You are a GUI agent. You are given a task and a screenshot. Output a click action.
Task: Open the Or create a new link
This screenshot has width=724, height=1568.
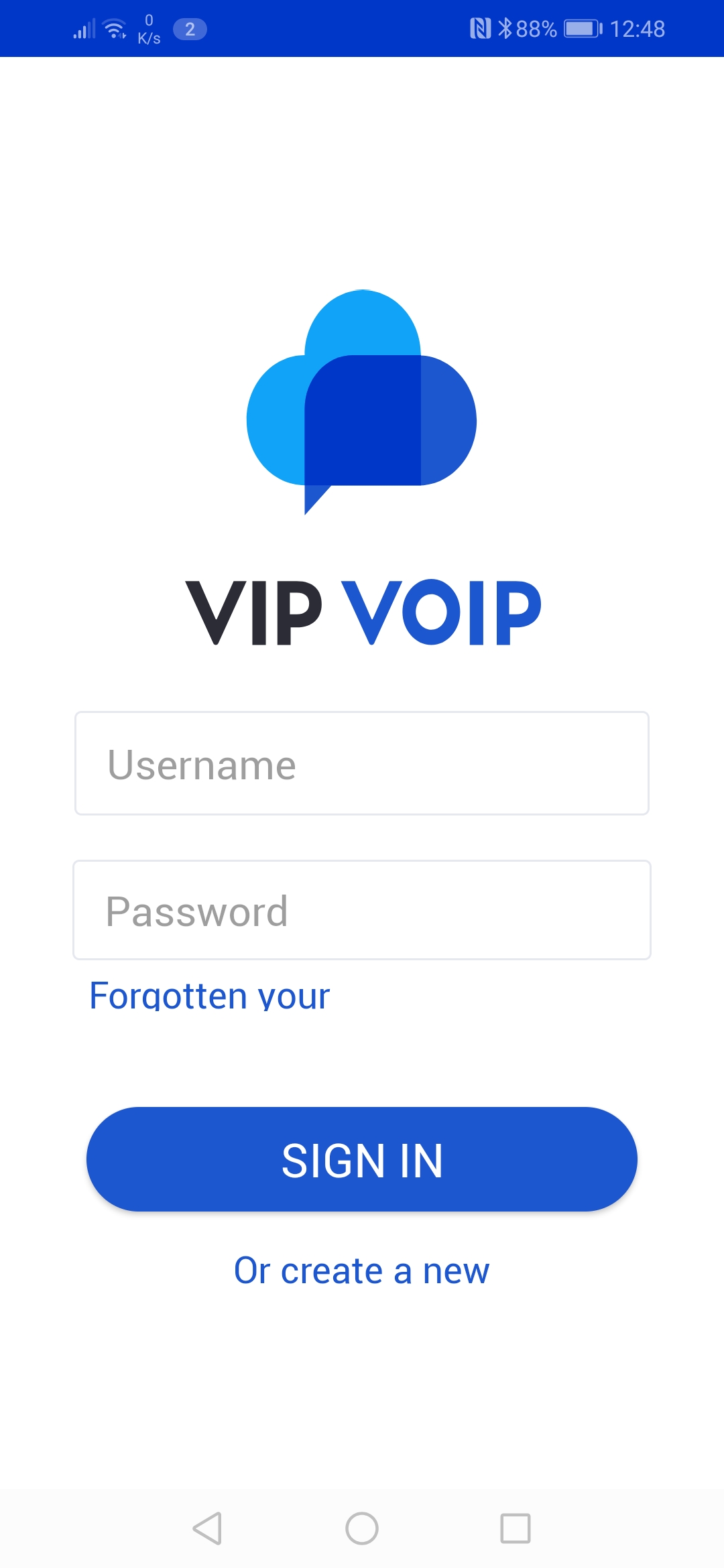click(362, 1270)
